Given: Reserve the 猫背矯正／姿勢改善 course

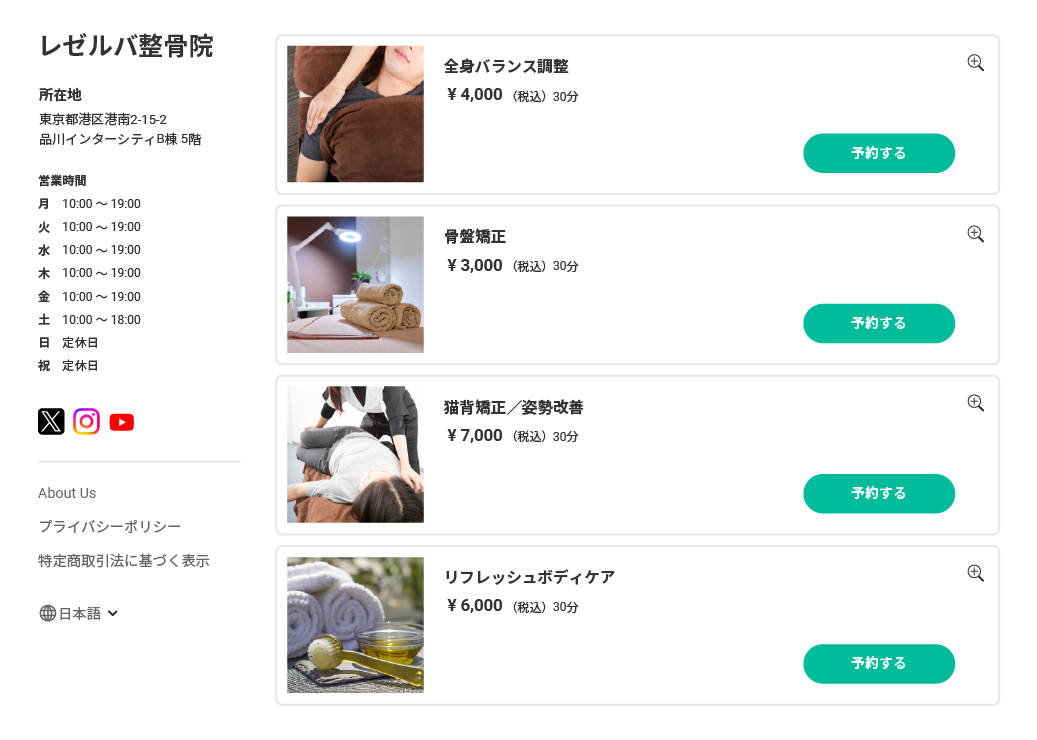Looking at the screenshot, I should (x=878, y=493).
